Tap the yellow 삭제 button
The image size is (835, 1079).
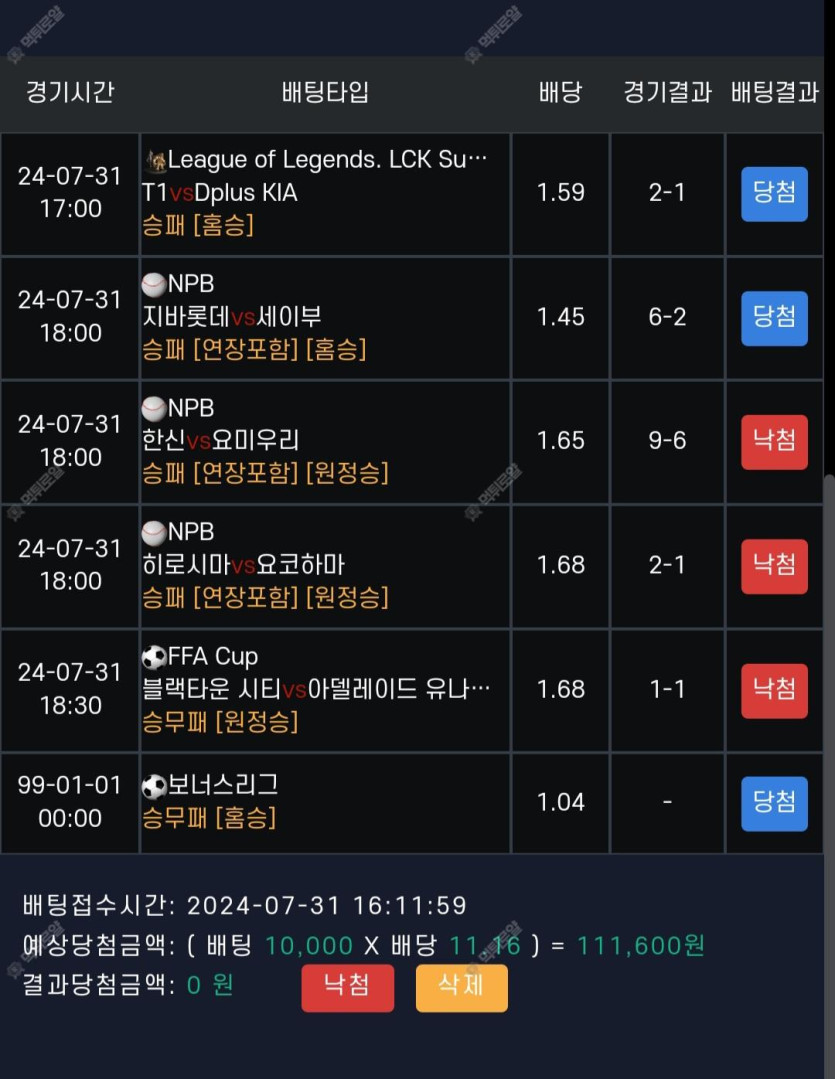[x=461, y=986]
